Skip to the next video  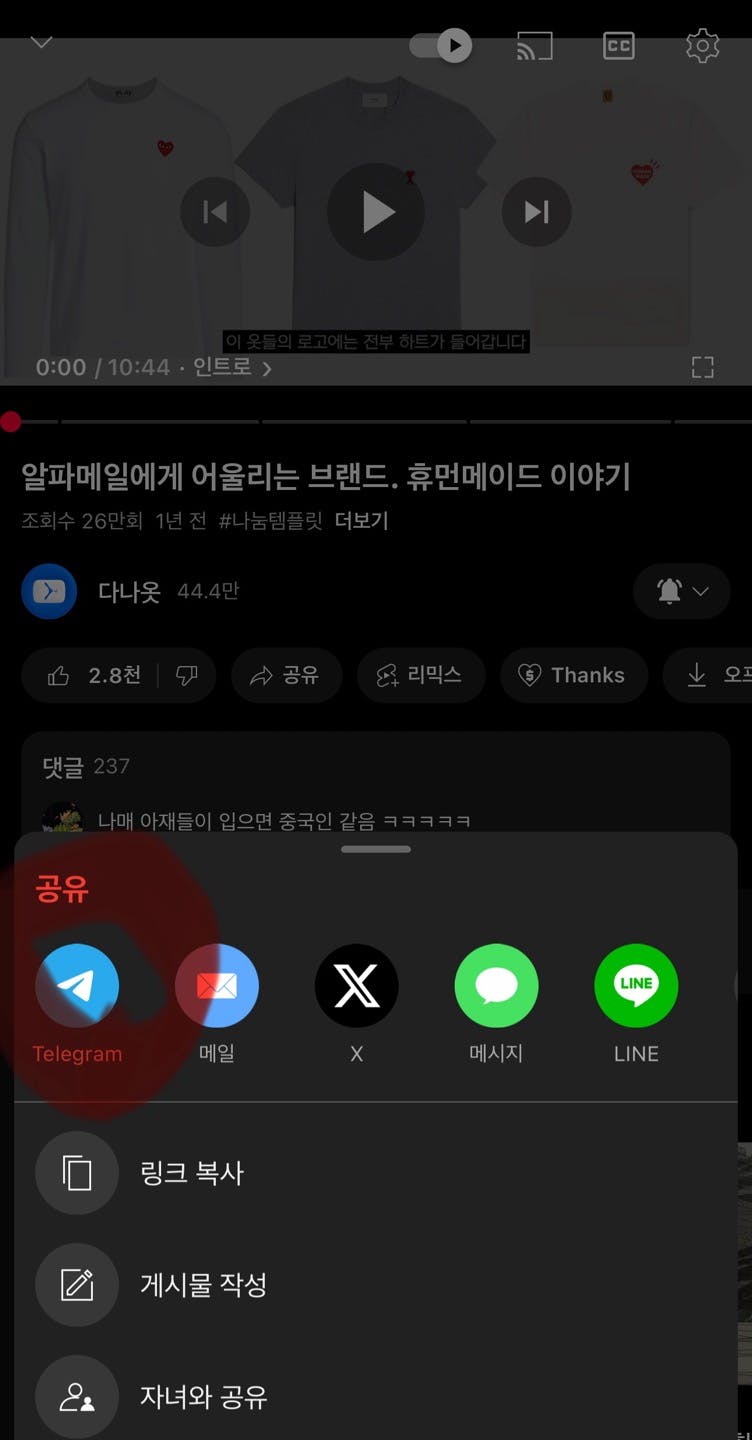(536, 212)
